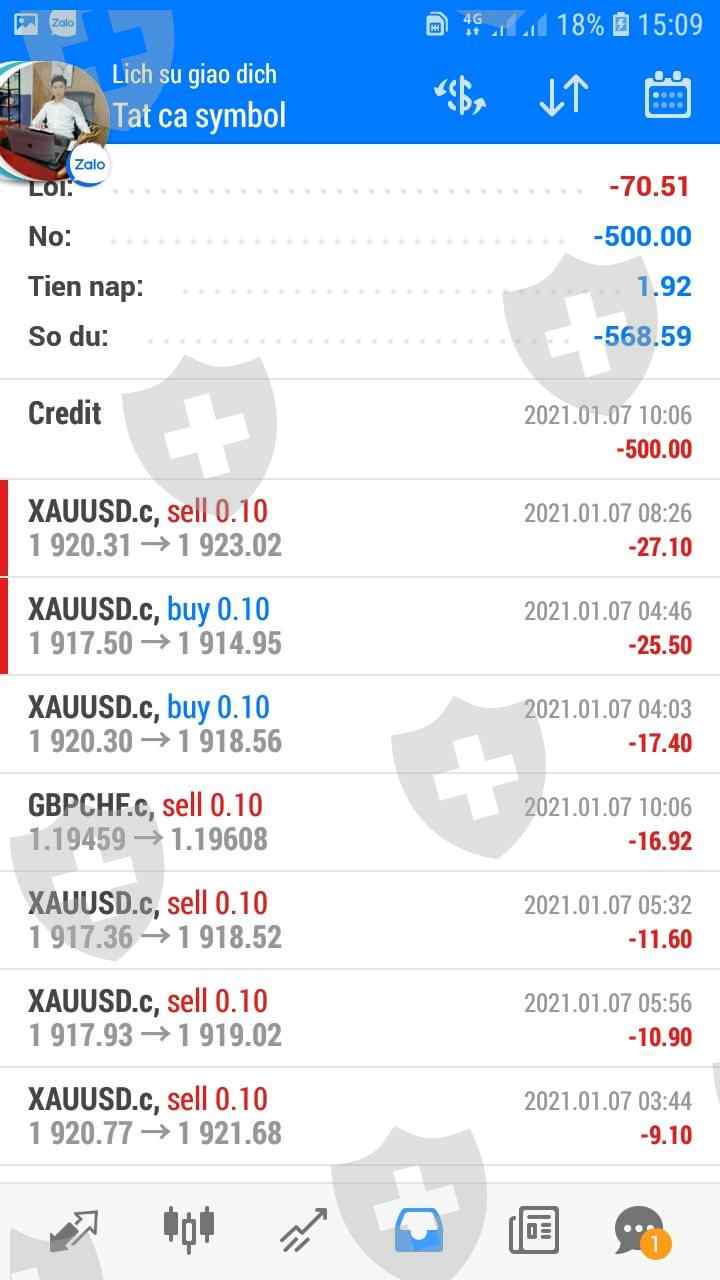Select the History inbox tab

click(419, 1230)
